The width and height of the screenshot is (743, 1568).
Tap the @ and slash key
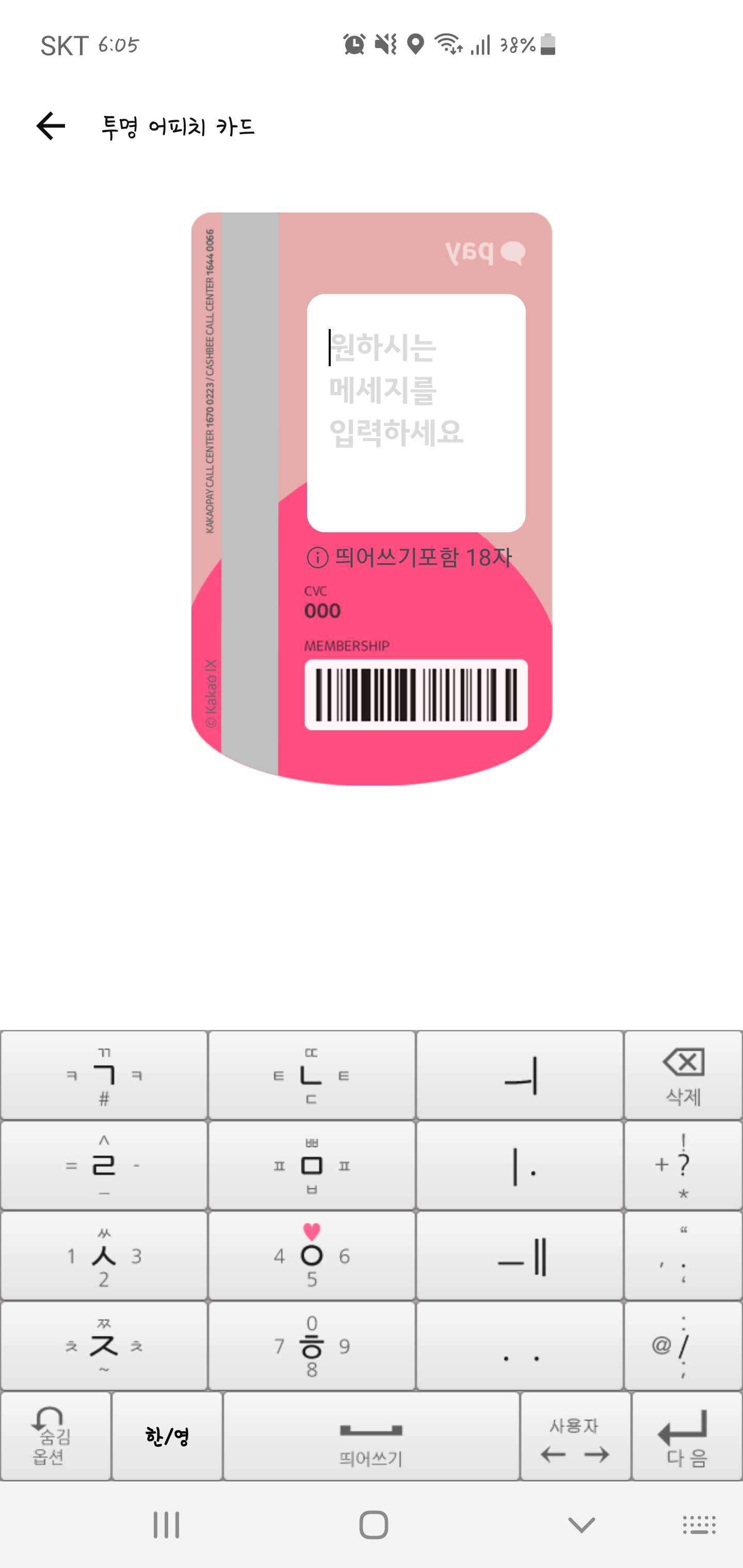click(x=683, y=1345)
